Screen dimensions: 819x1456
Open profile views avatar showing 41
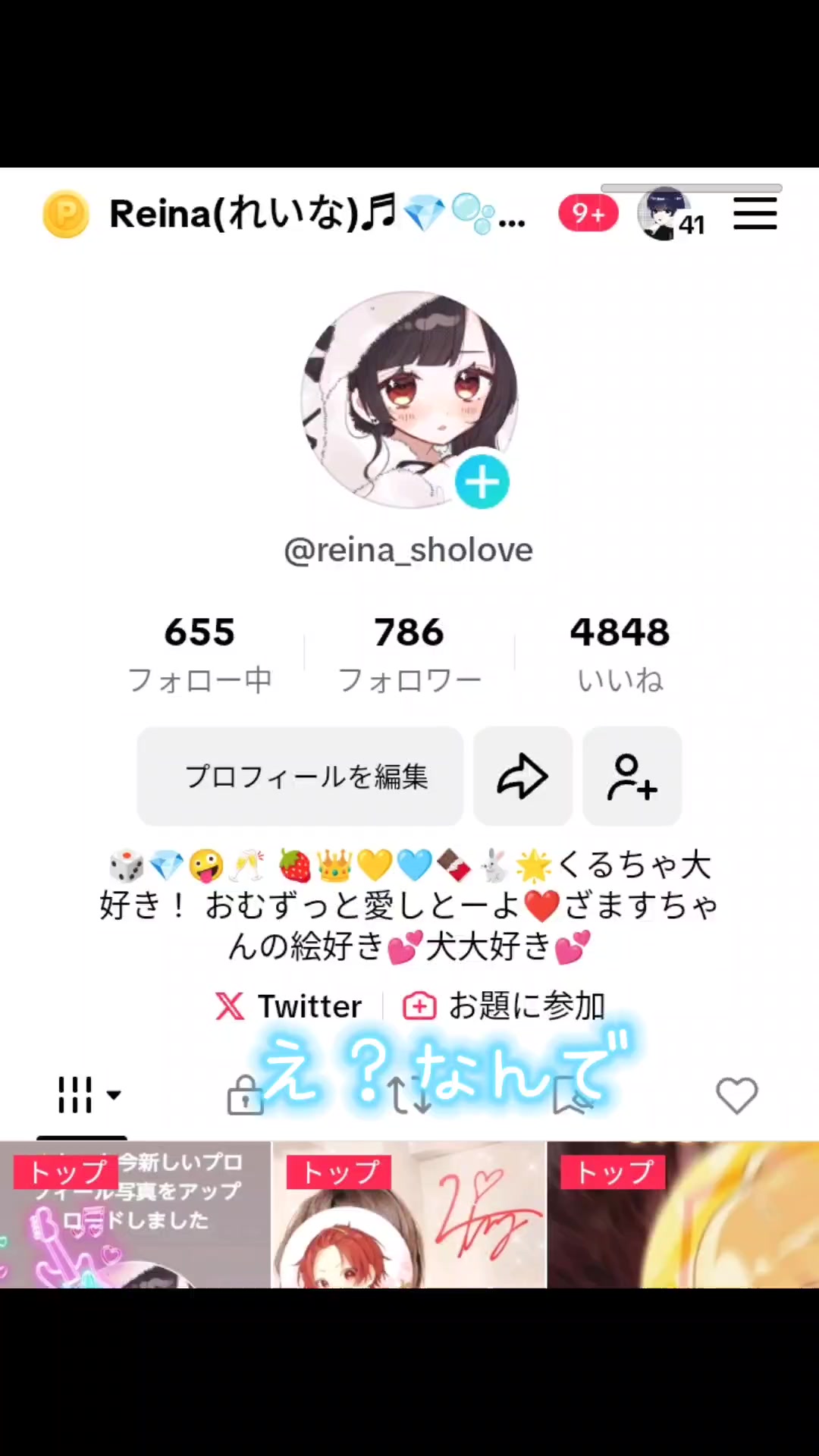pos(670,215)
